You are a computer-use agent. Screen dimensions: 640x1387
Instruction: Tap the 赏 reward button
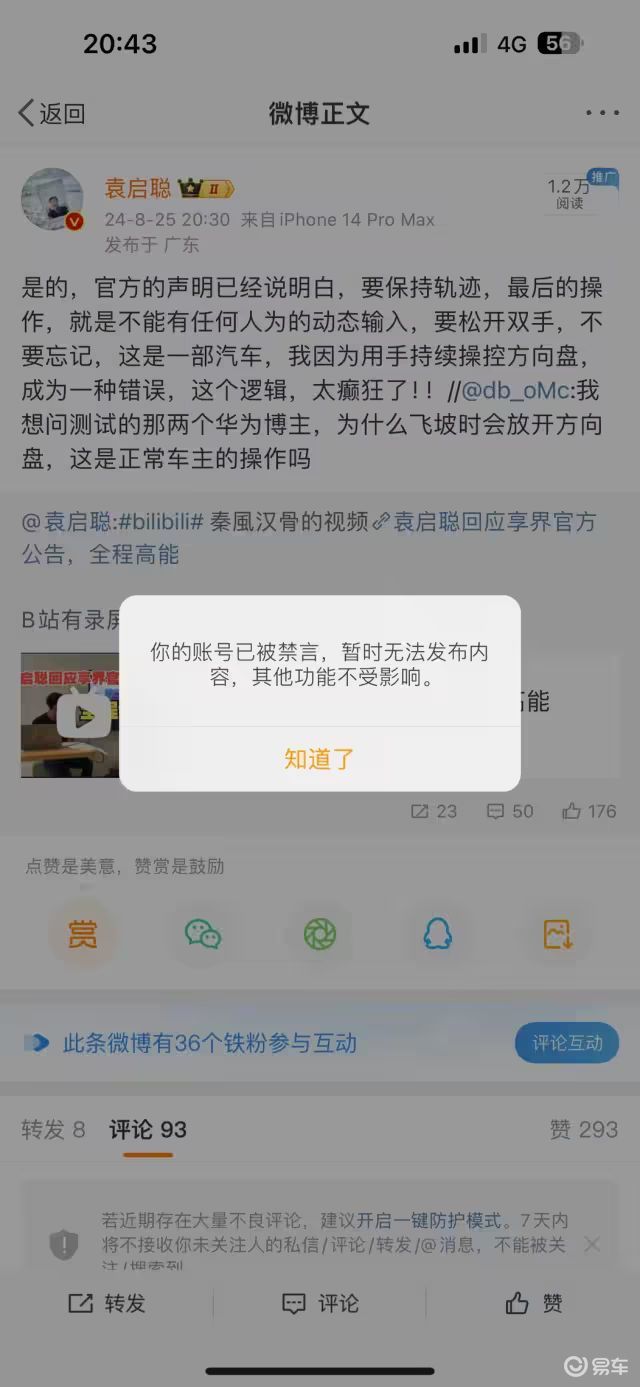click(x=82, y=934)
